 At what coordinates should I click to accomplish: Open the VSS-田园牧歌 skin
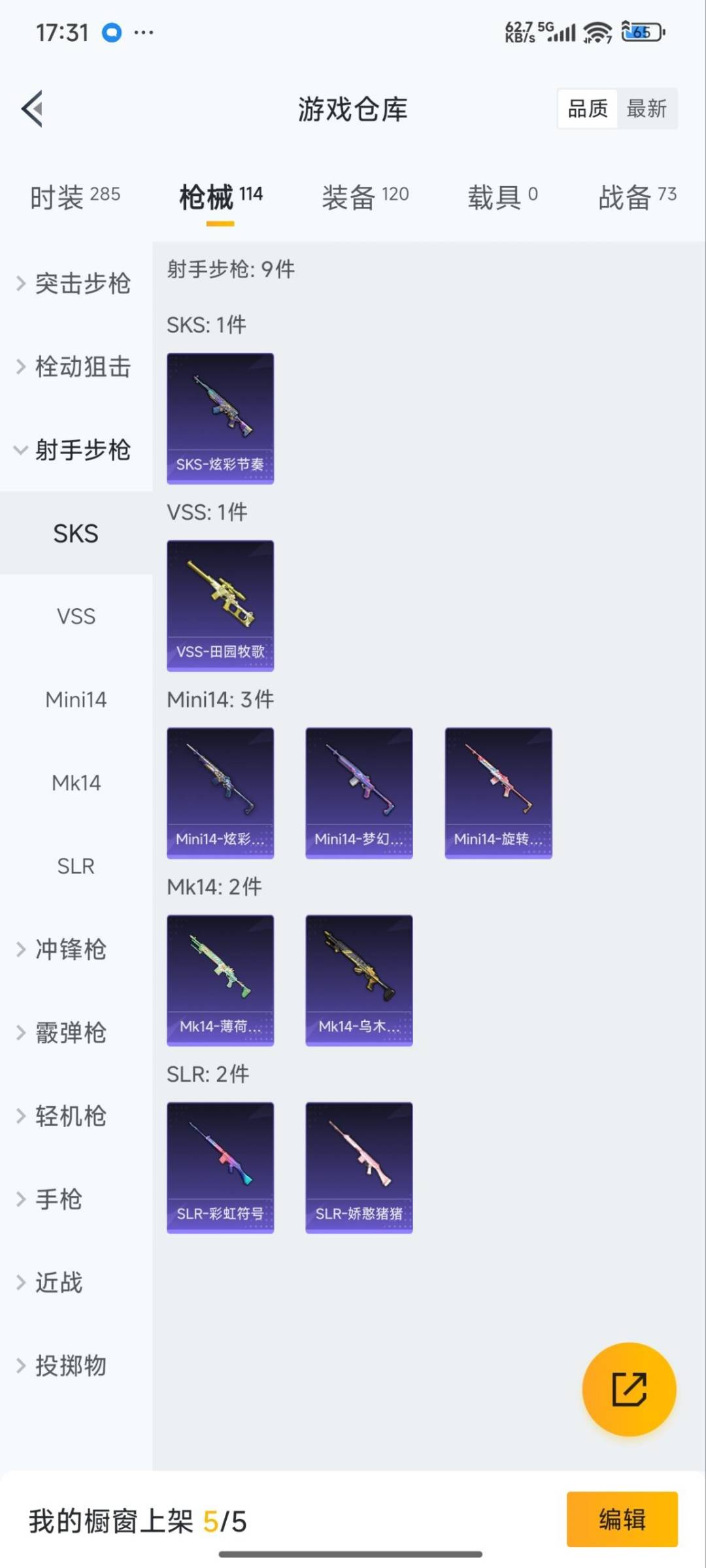point(220,606)
